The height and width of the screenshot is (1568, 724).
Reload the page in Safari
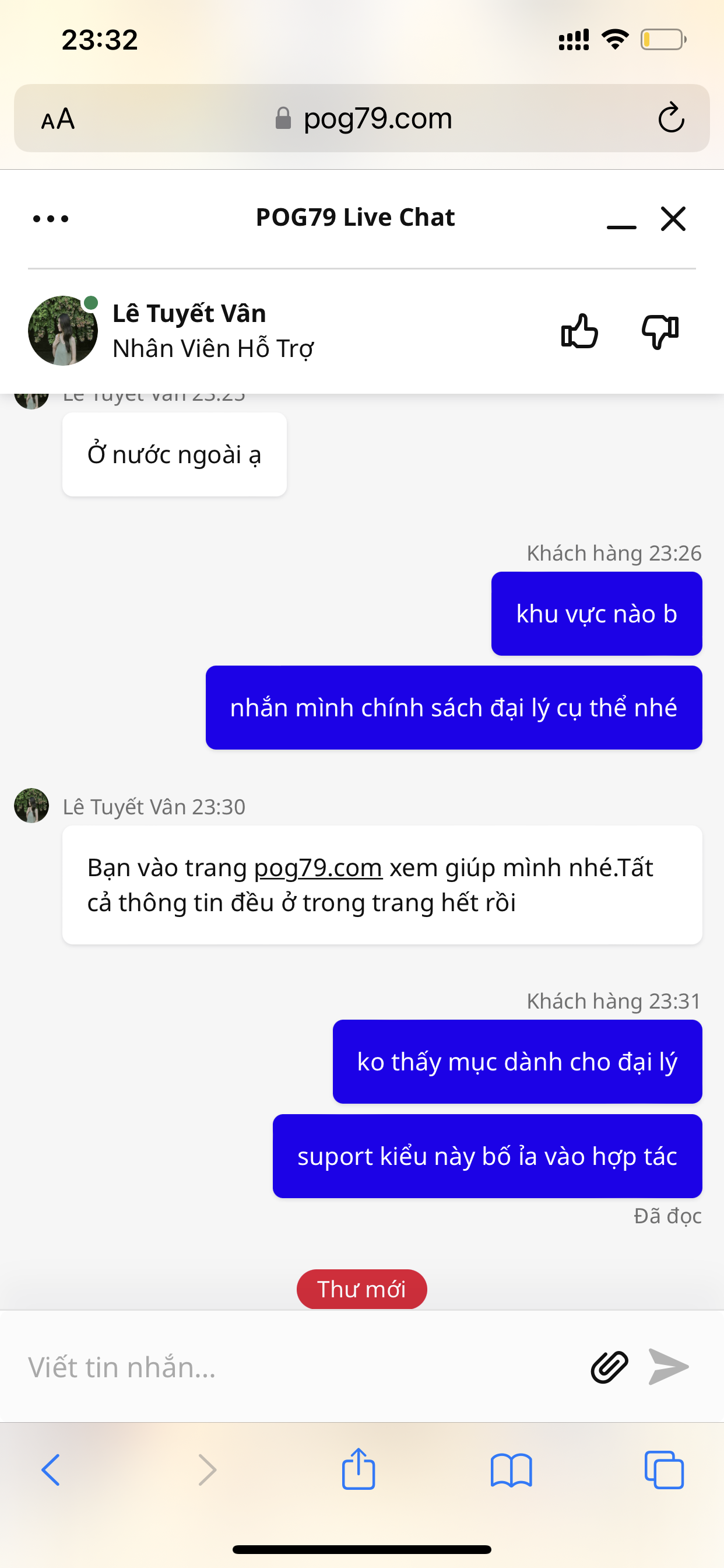[671, 118]
